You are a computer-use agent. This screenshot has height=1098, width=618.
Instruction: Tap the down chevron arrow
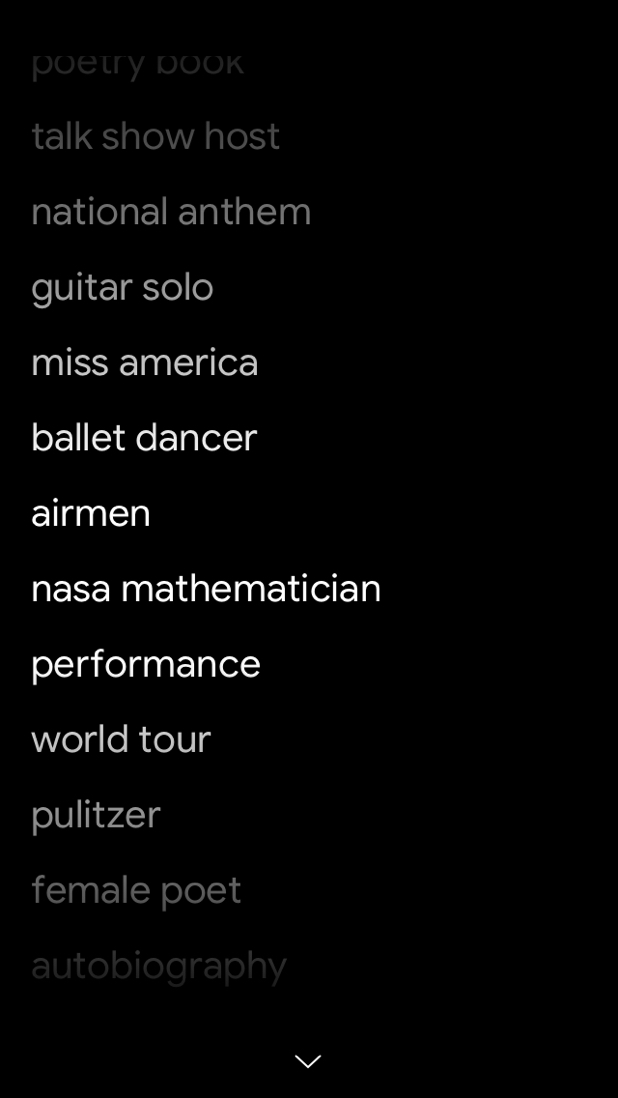[x=308, y=1061]
